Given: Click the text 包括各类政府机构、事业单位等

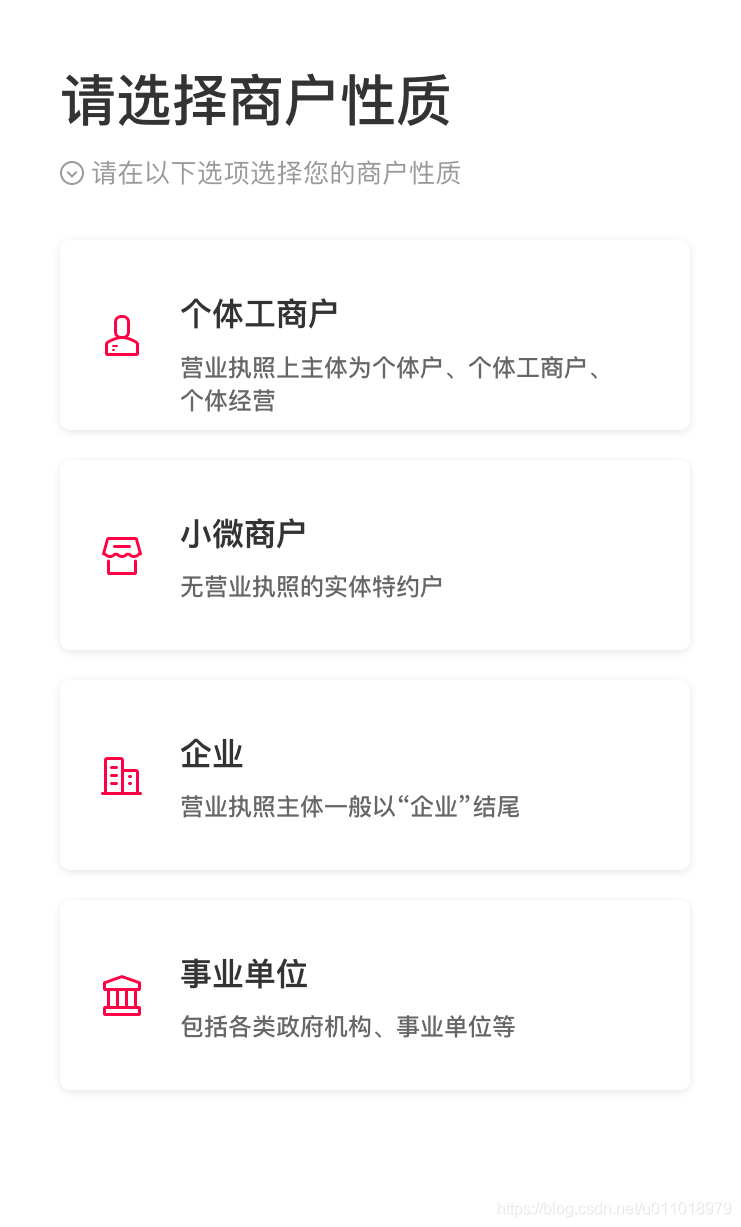Looking at the screenshot, I should [x=346, y=1026].
